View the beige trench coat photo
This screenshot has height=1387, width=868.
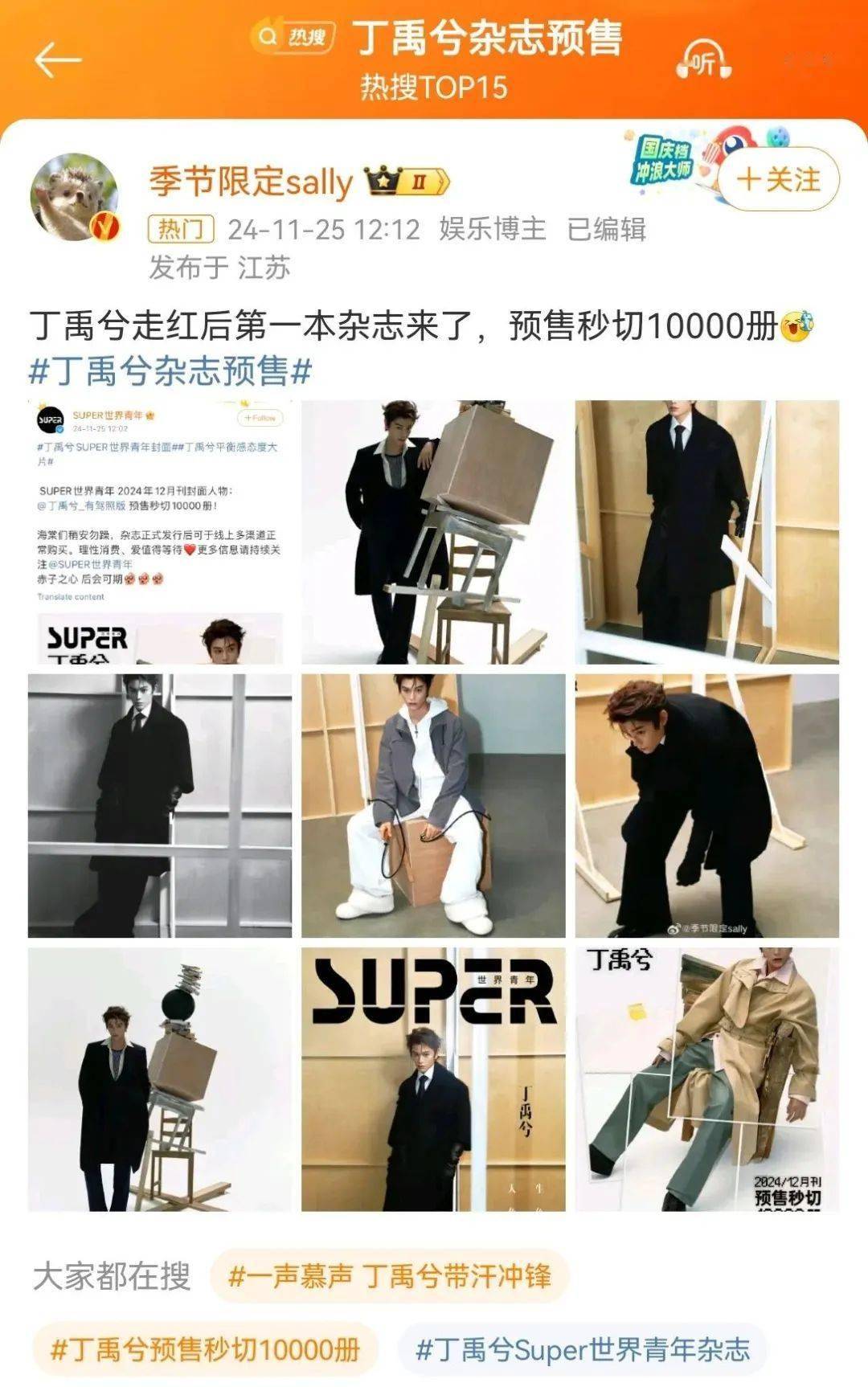click(x=706, y=1079)
